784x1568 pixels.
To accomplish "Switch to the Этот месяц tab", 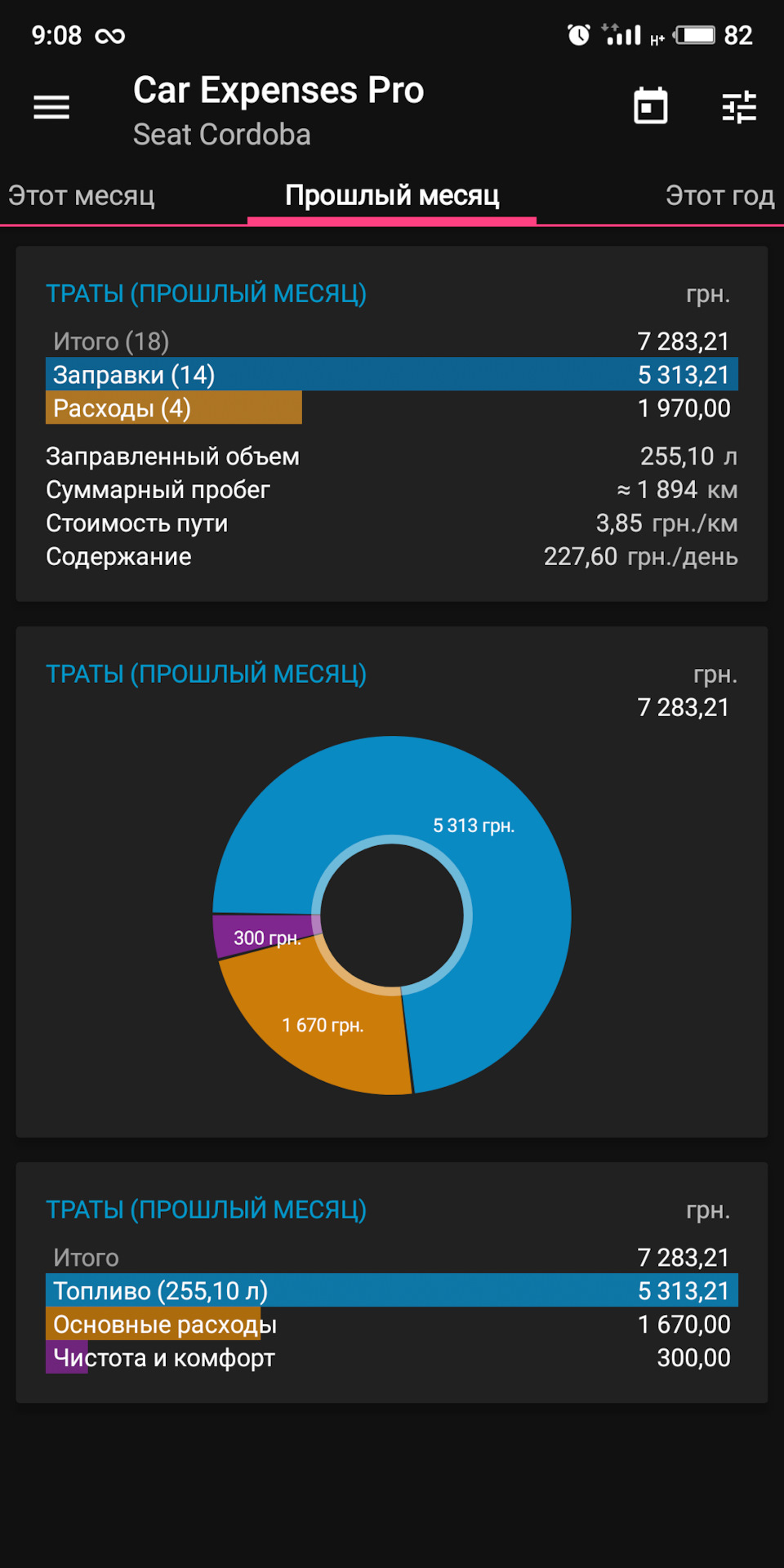I will tap(81, 196).
